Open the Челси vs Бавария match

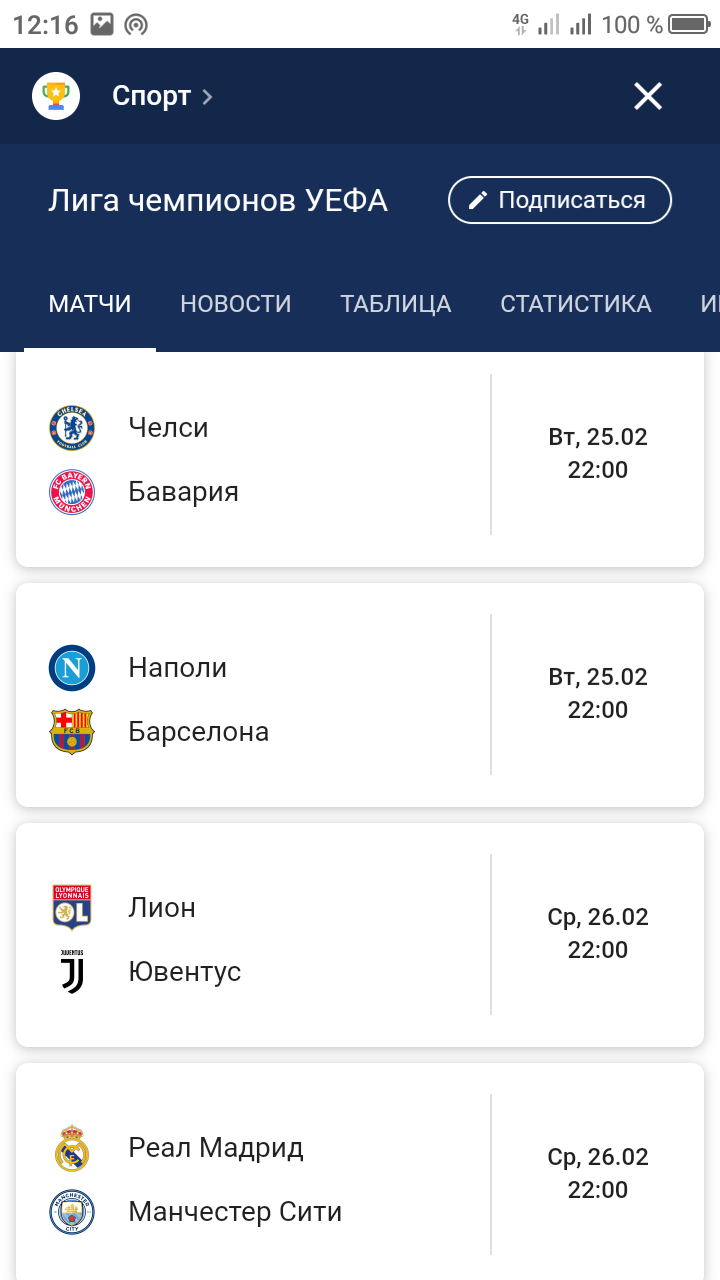pos(360,460)
